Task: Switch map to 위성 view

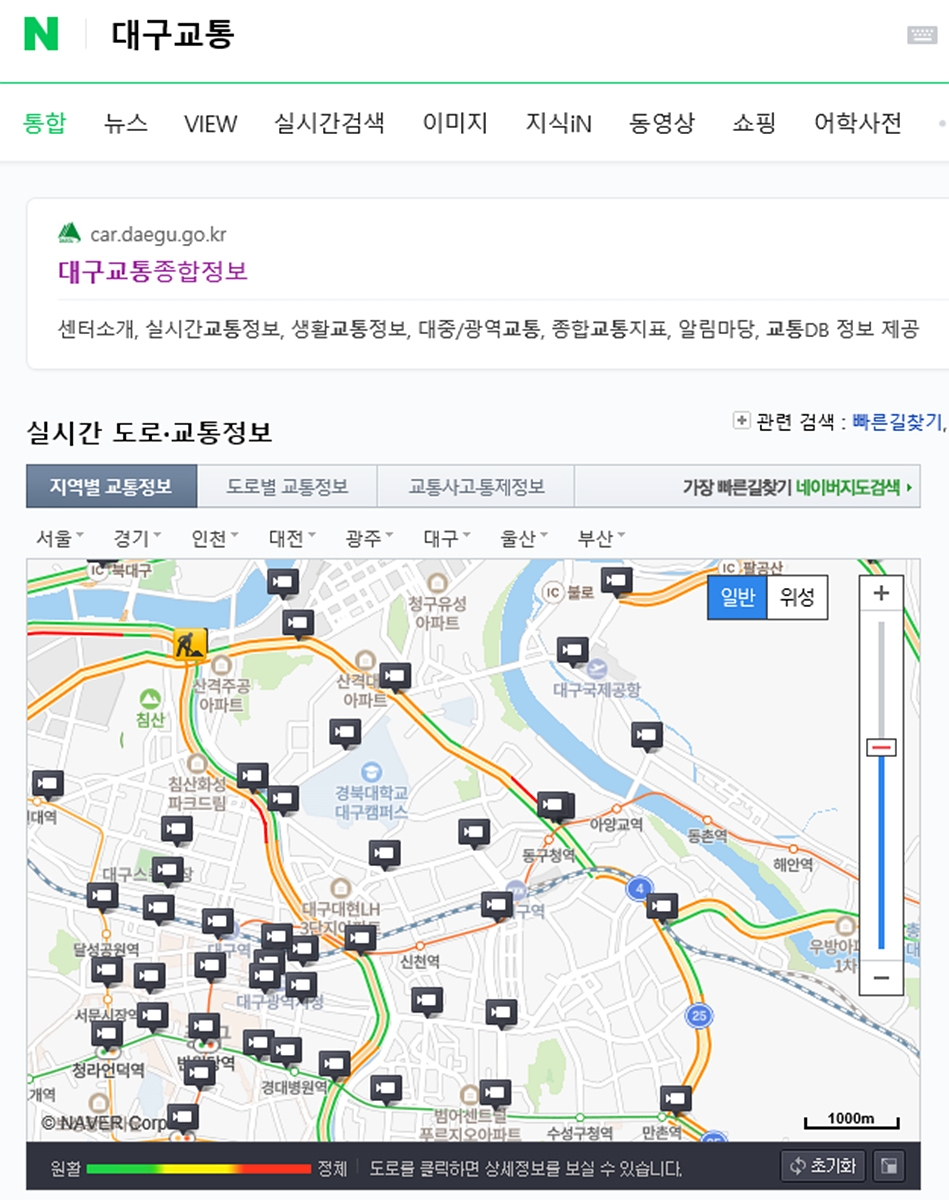Action: pos(797,598)
